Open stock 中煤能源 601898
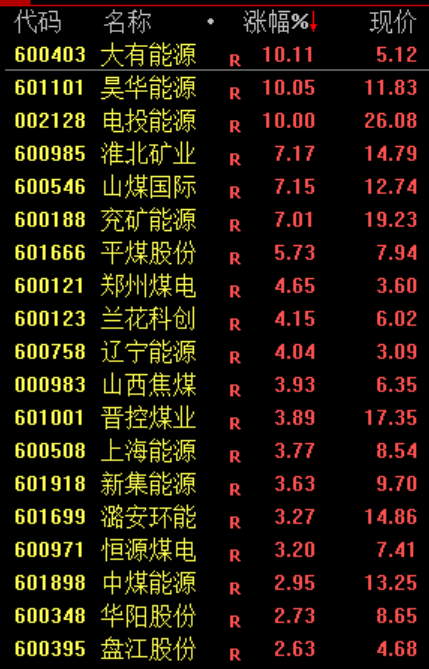 click(x=216, y=582)
